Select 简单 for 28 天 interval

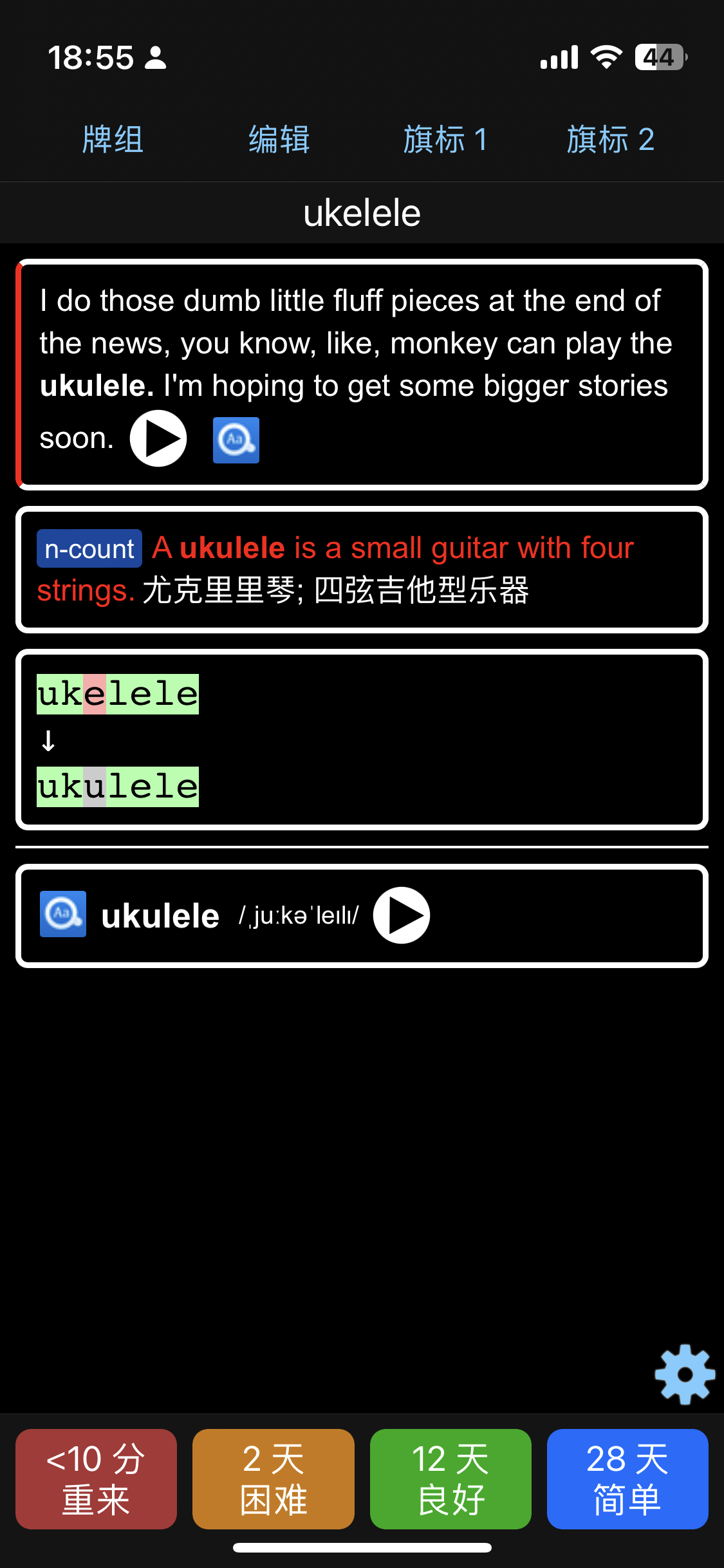coord(627,1479)
